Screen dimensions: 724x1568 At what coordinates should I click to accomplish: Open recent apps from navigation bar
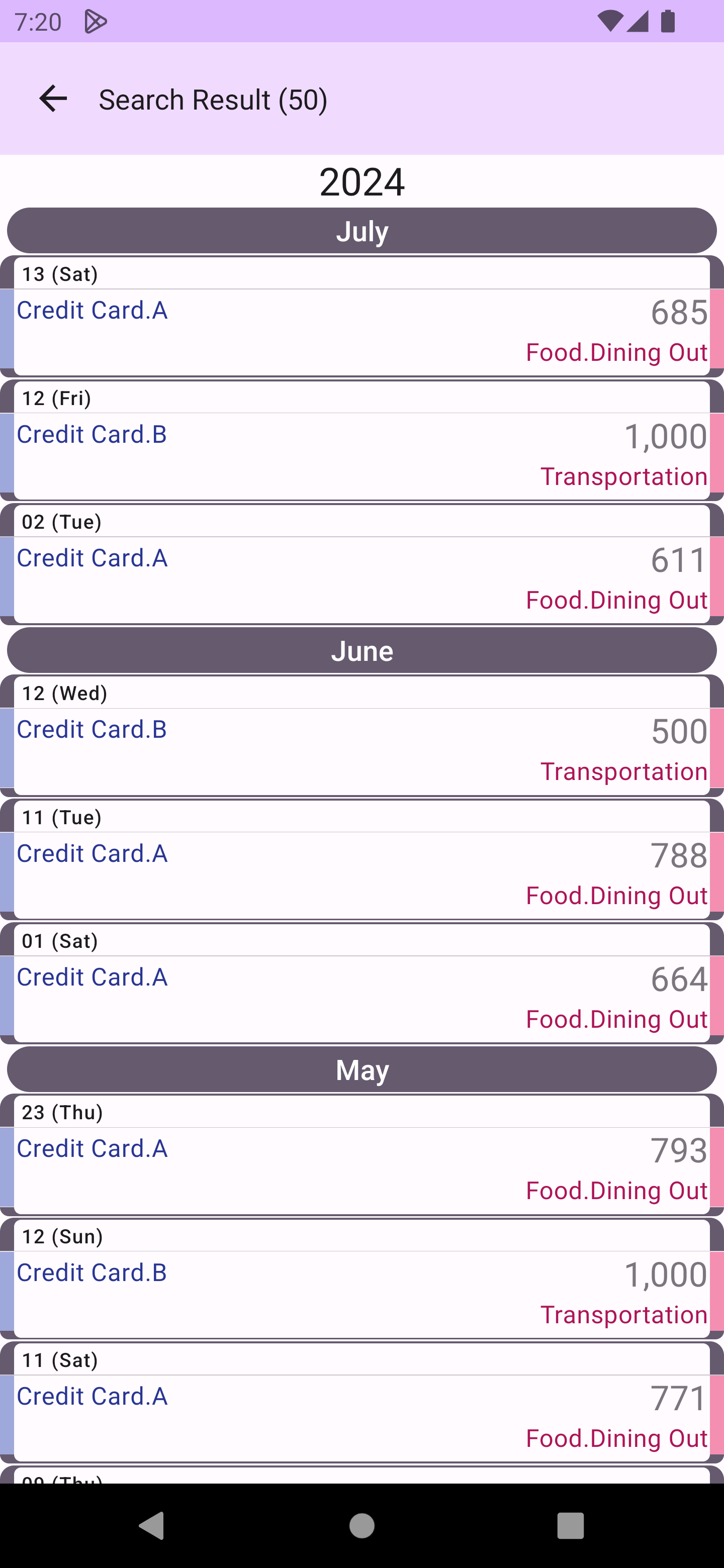570,1525
